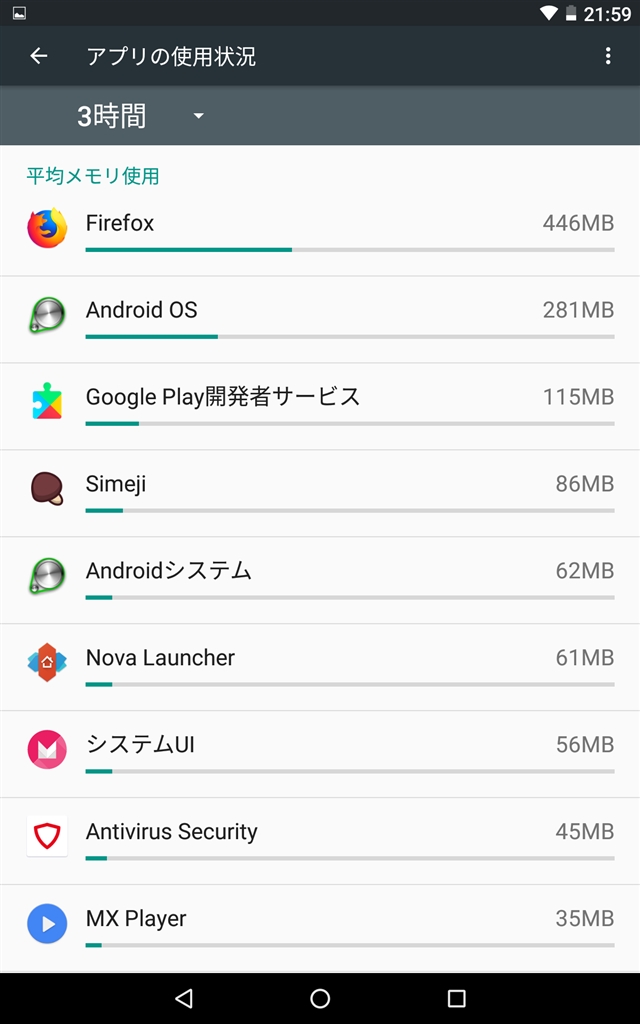This screenshot has width=640, height=1024.
Task: Select Antivirus Security row
Action: click(x=320, y=840)
